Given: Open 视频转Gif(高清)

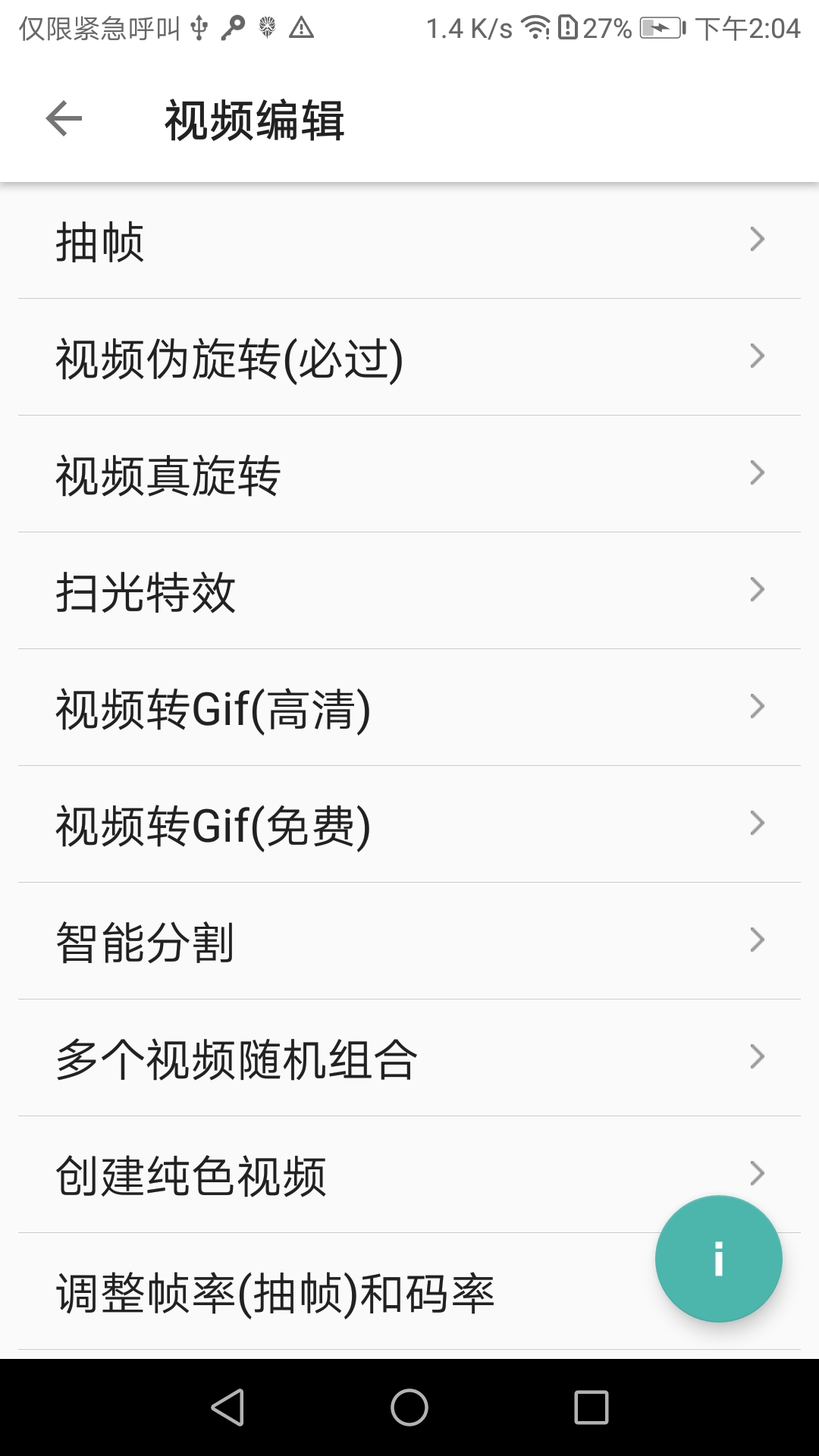Looking at the screenshot, I should [409, 708].
